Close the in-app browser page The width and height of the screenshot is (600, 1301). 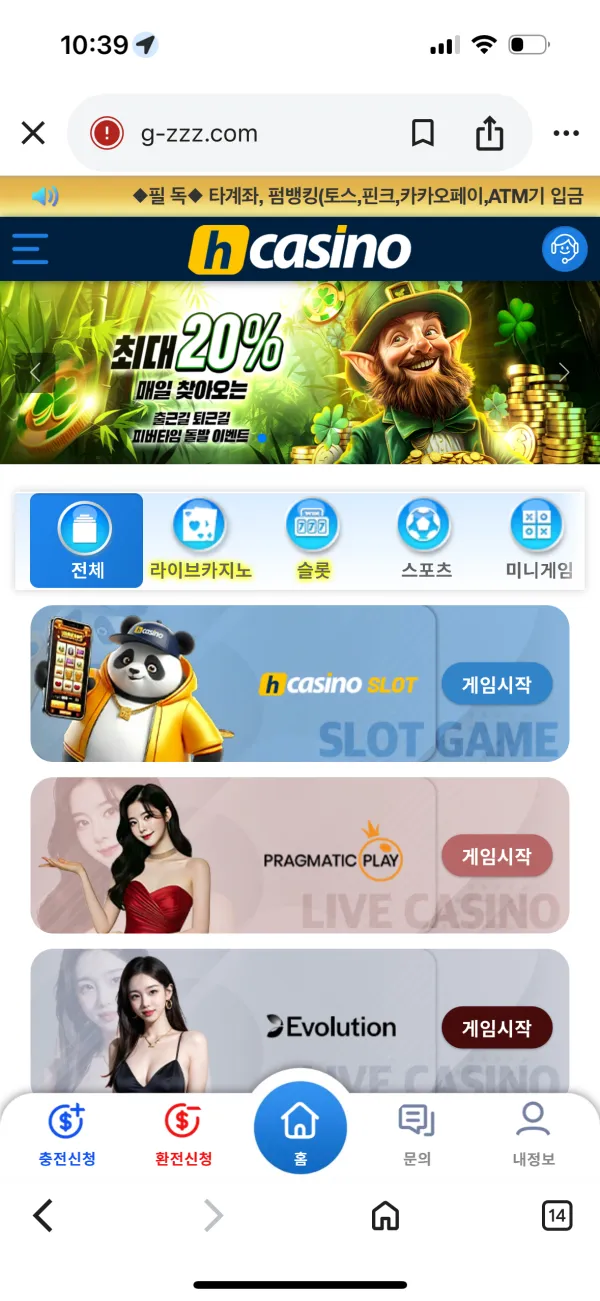tap(33, 133)
